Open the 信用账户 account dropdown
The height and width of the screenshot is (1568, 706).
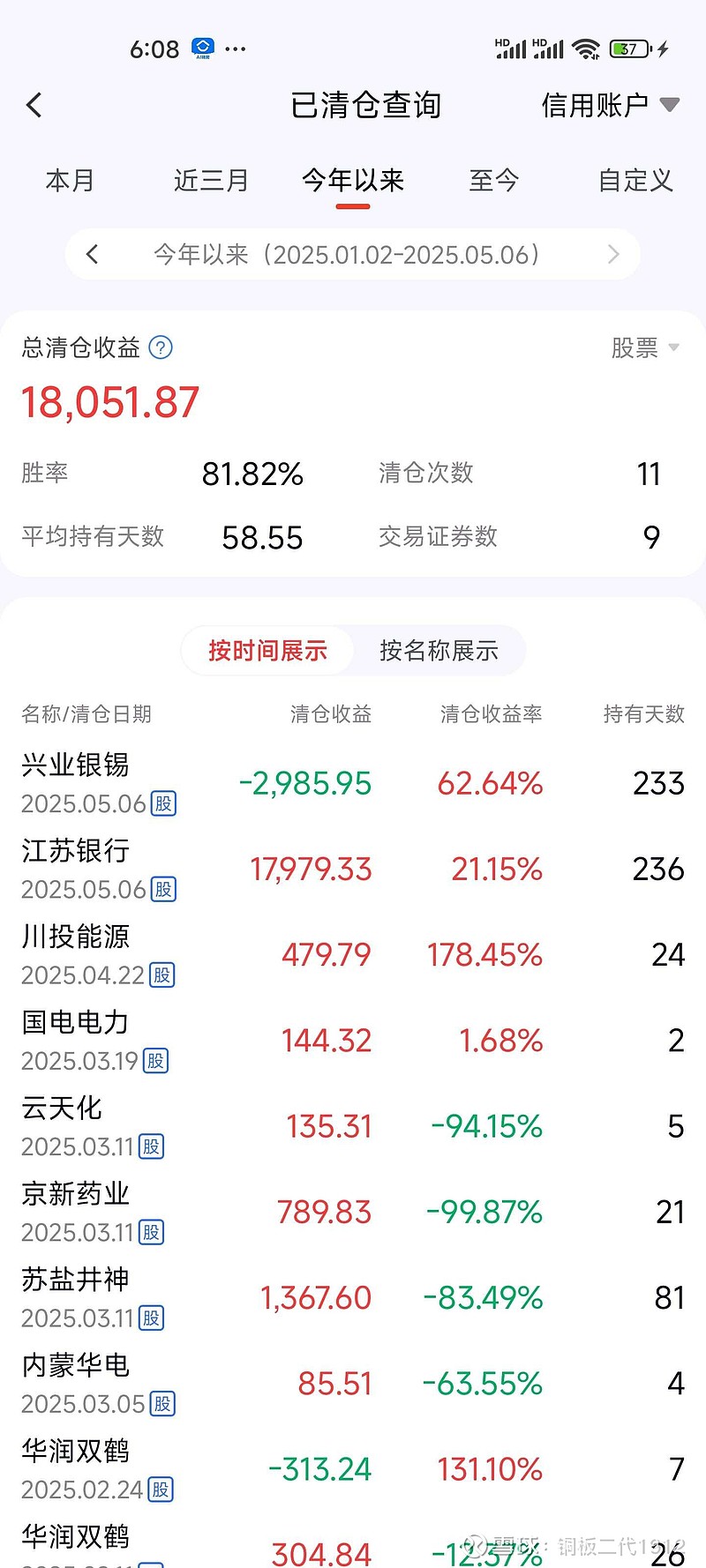609,104
